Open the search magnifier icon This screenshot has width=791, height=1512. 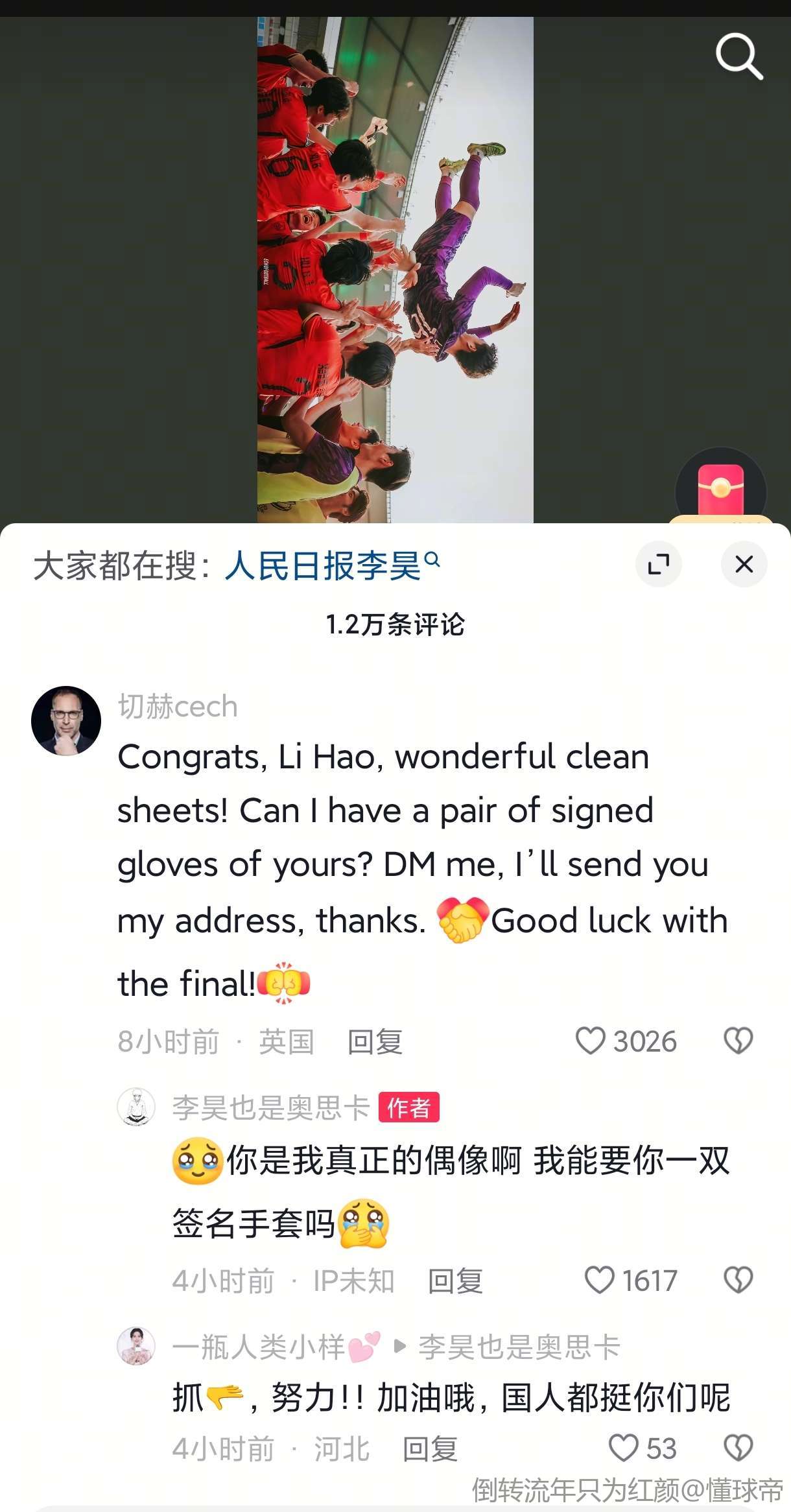pyautogui.click(x=738, y=57)
